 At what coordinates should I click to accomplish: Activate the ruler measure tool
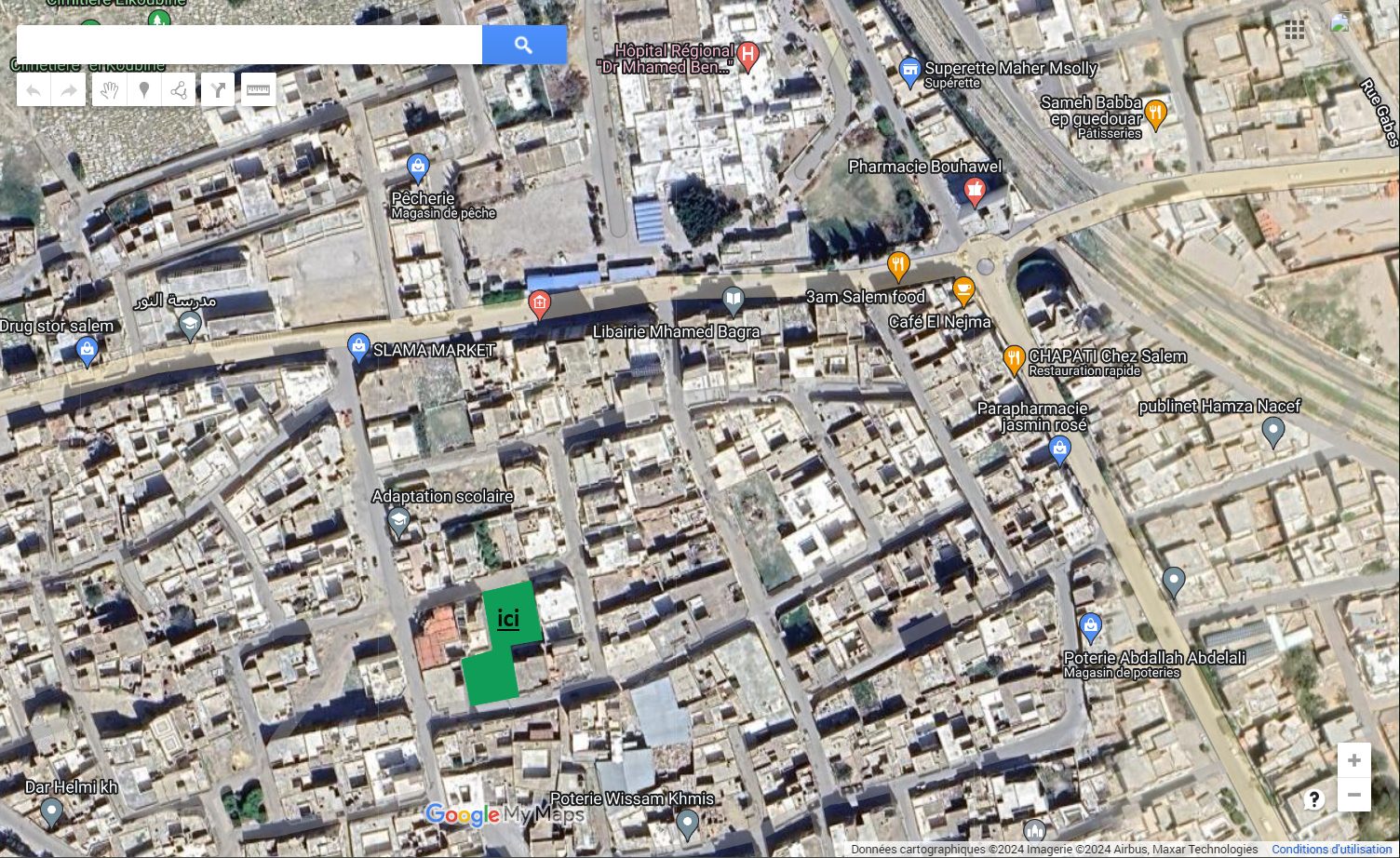coord(258,90)
